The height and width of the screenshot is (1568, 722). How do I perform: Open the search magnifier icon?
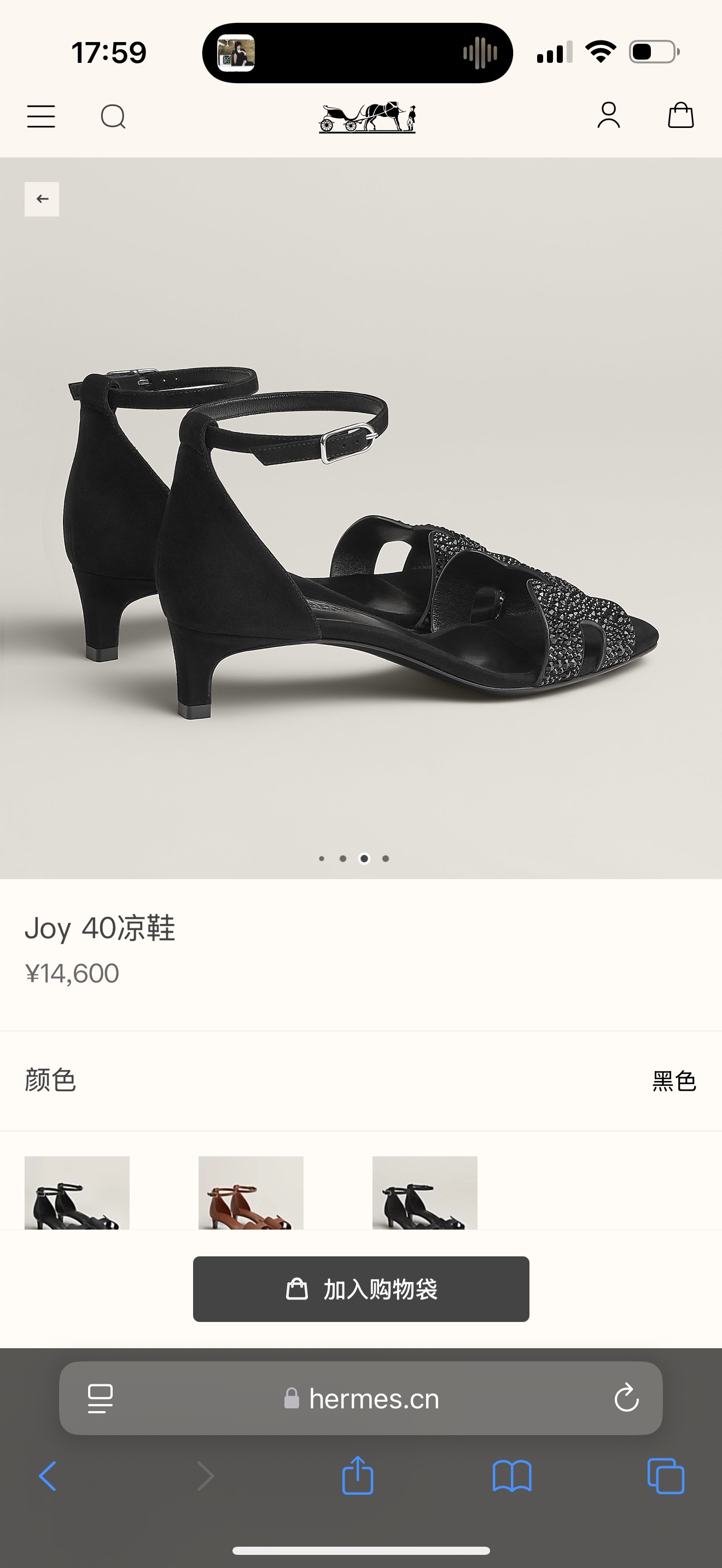(113, 116)
